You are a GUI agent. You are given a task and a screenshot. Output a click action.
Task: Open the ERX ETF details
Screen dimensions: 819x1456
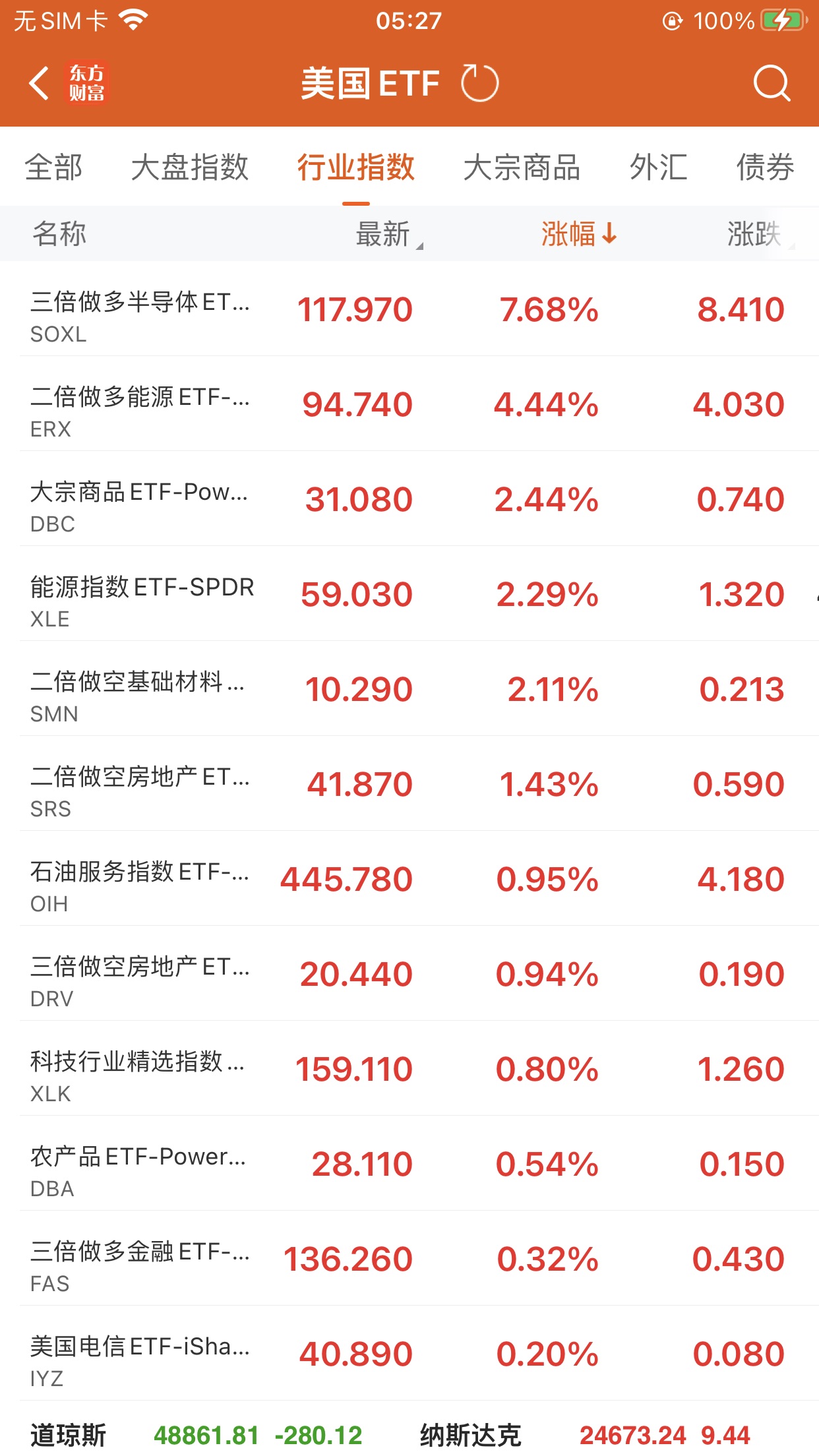(409, 404)
